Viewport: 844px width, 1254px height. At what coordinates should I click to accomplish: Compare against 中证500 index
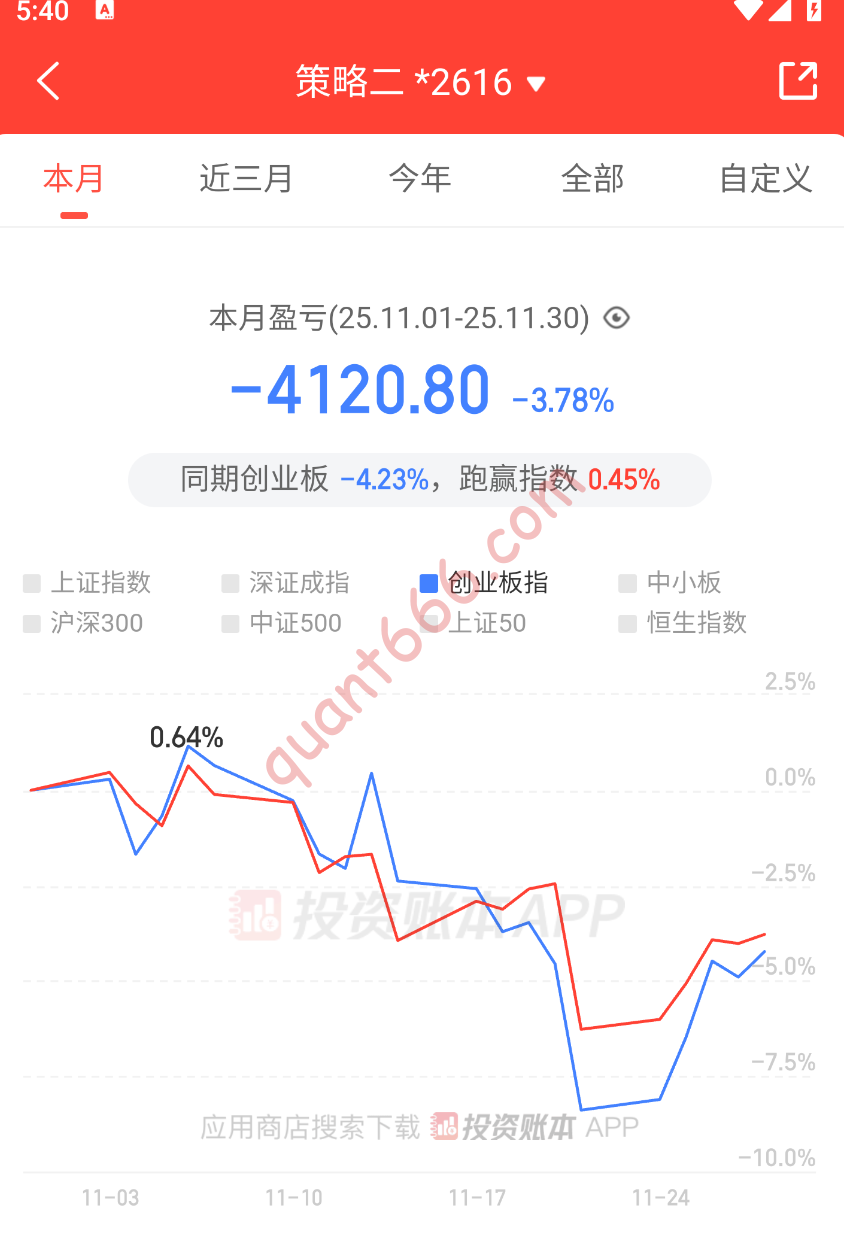click(x=283, y=624)
